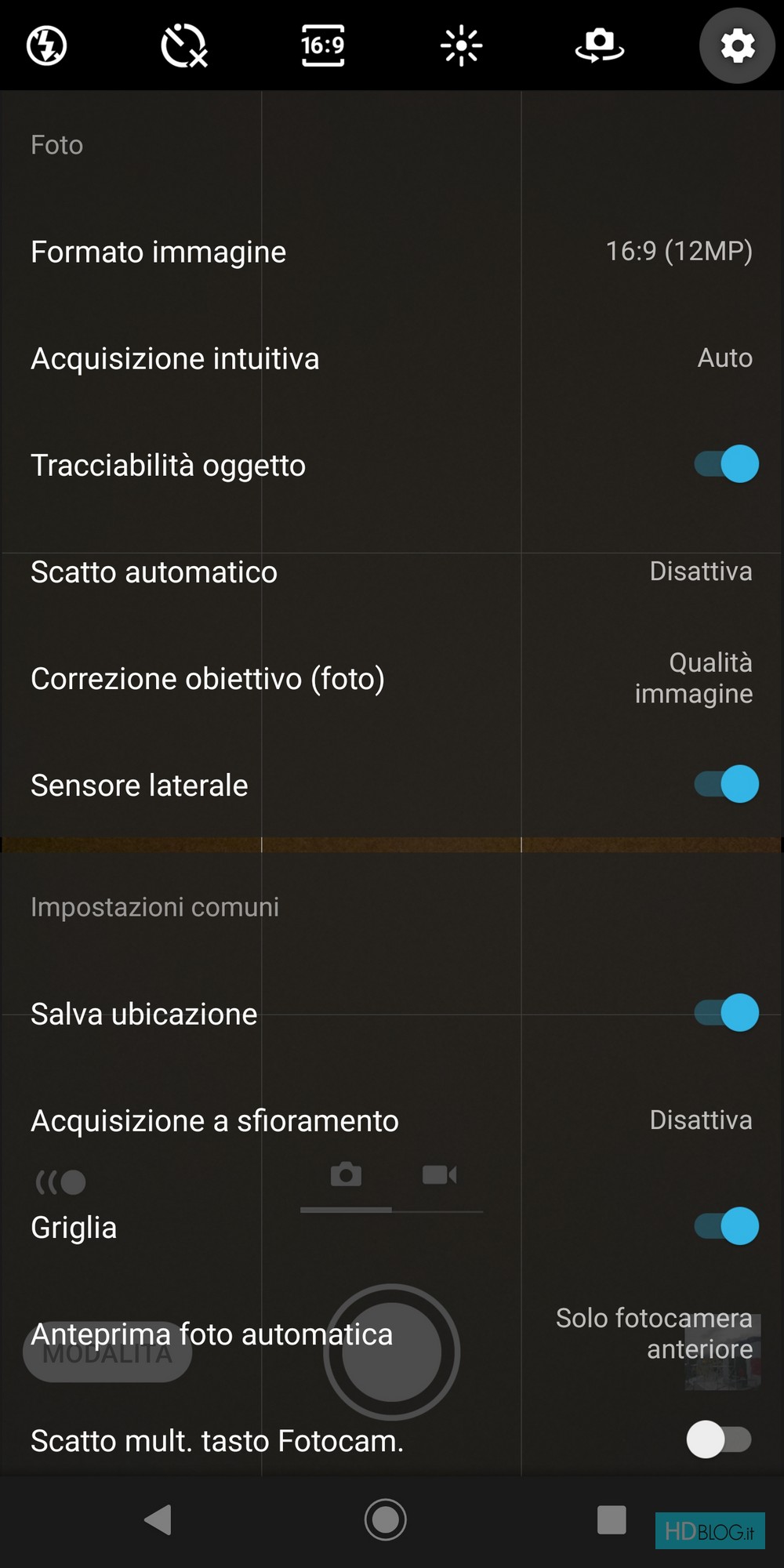Change the 16:9 aspect ratio icon
This screenshot has width=784, height=1568.
pos(323,45)
